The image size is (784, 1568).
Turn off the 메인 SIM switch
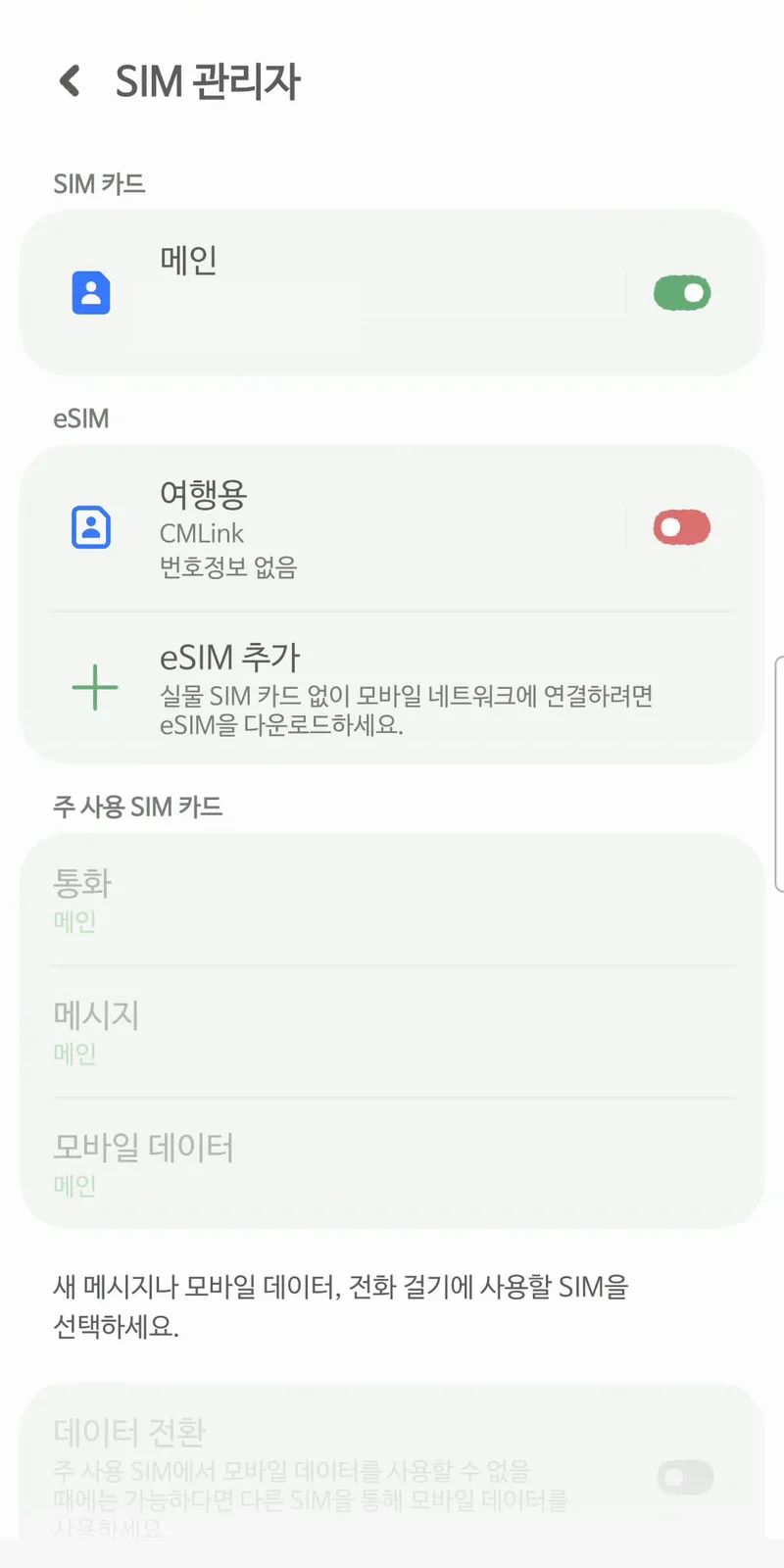(x=682, y=293)
